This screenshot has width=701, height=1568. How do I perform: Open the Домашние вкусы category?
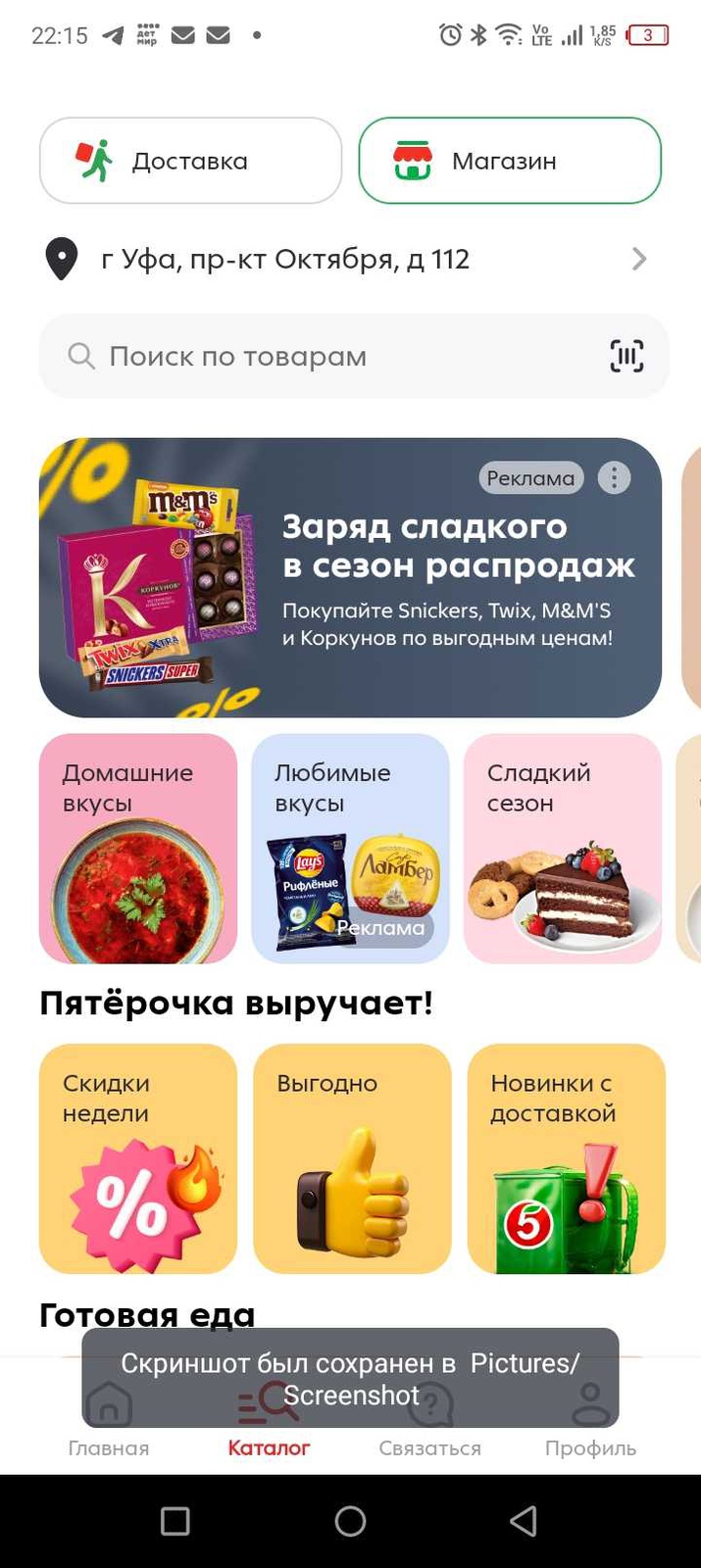coord(138,849)
